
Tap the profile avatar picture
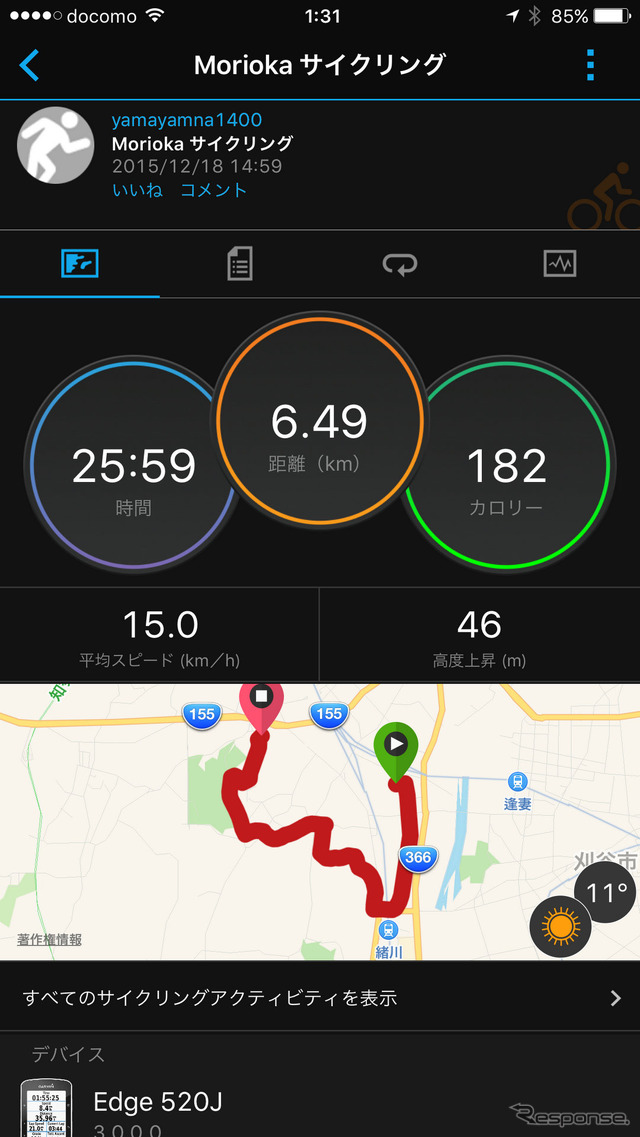[x=56, y=146]
